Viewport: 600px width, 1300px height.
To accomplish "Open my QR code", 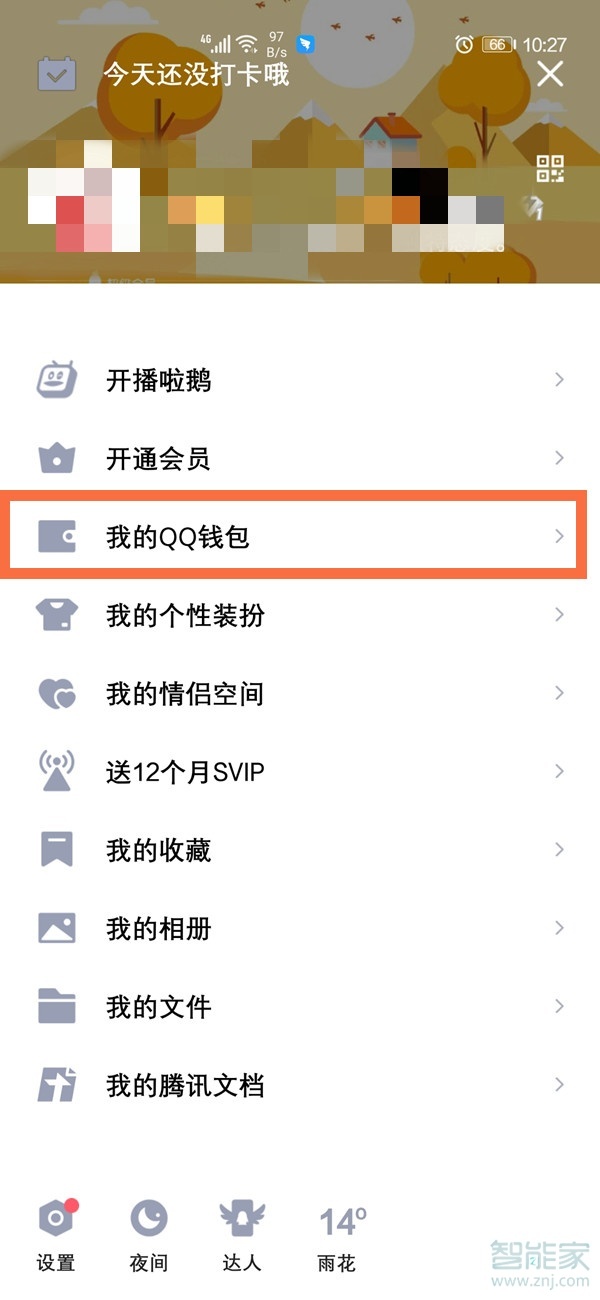I will [550, 169].
